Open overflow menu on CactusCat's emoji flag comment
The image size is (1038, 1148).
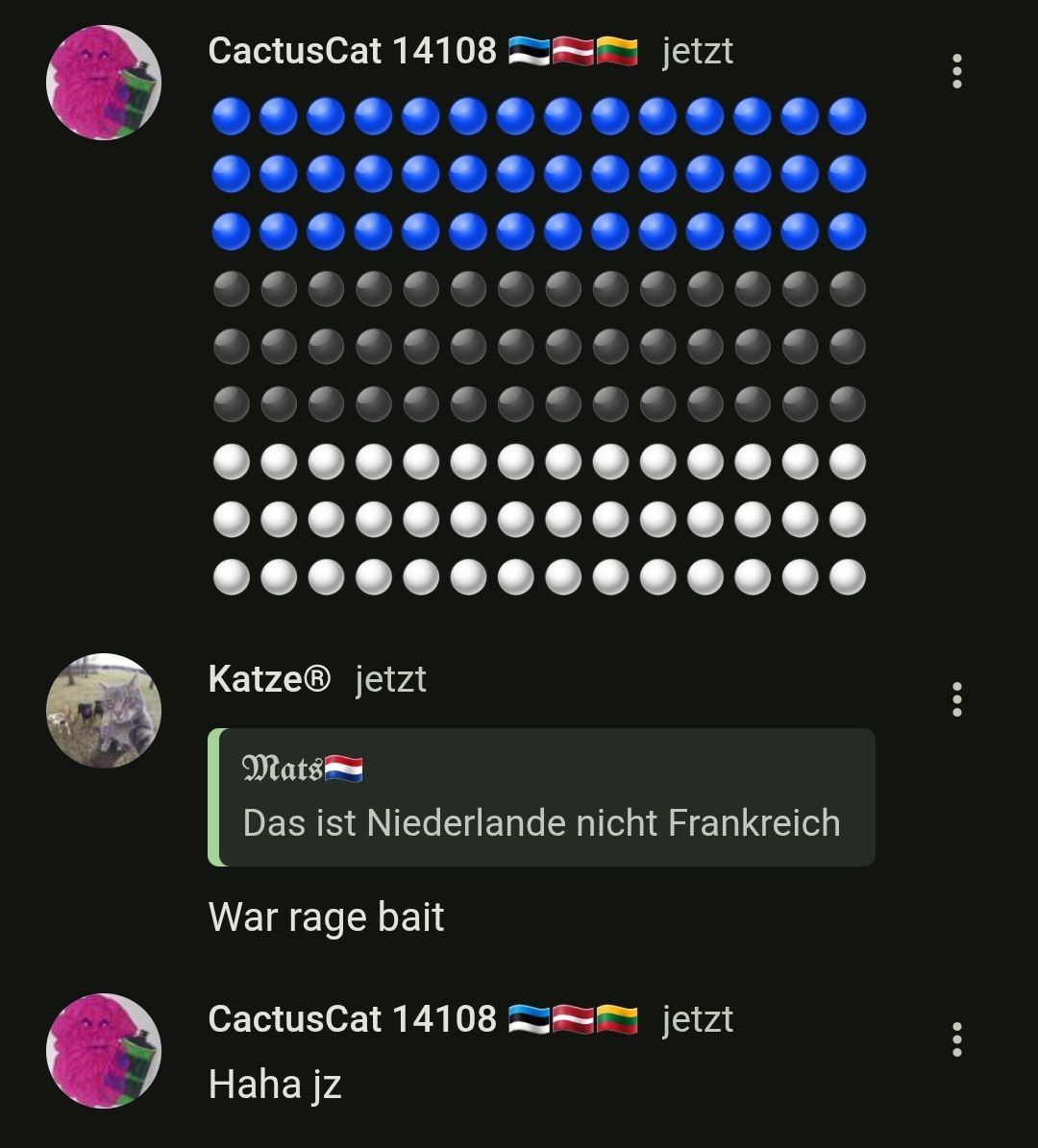[956, 72]
